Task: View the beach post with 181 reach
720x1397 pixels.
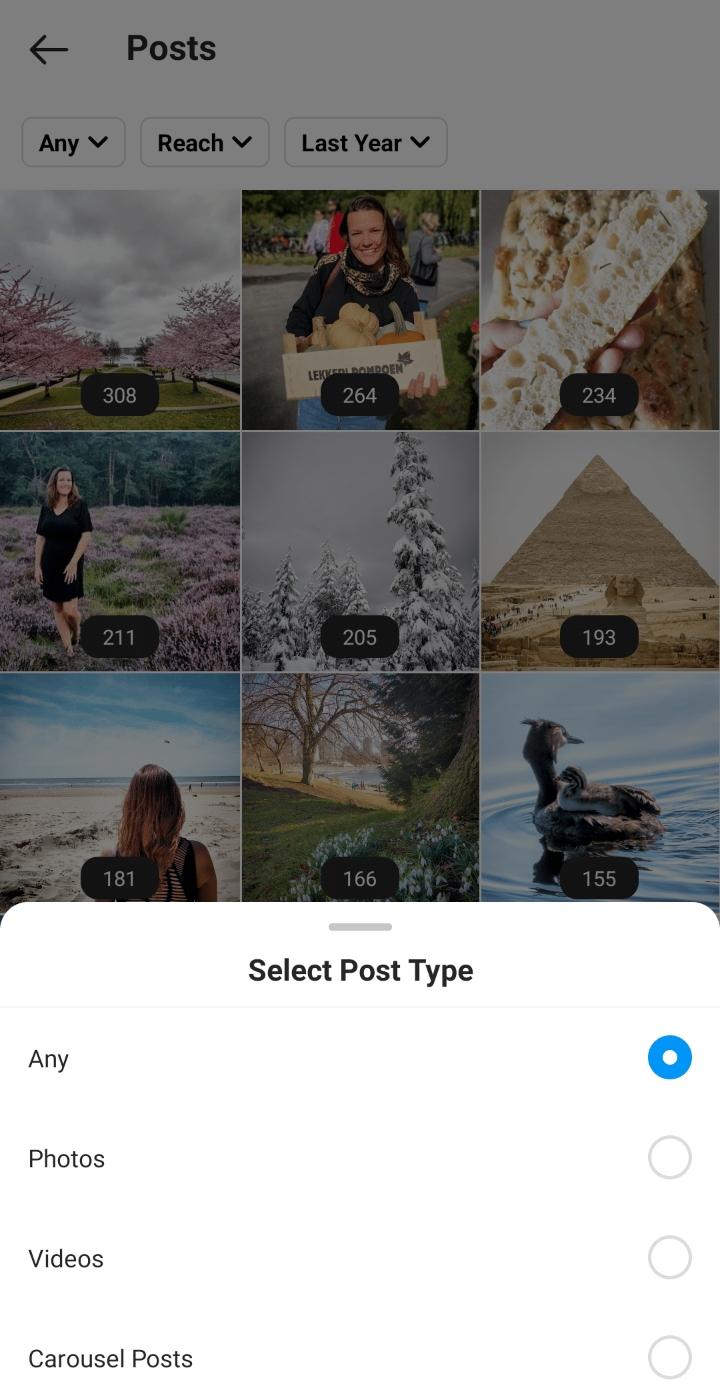Action: coord(120,787)
